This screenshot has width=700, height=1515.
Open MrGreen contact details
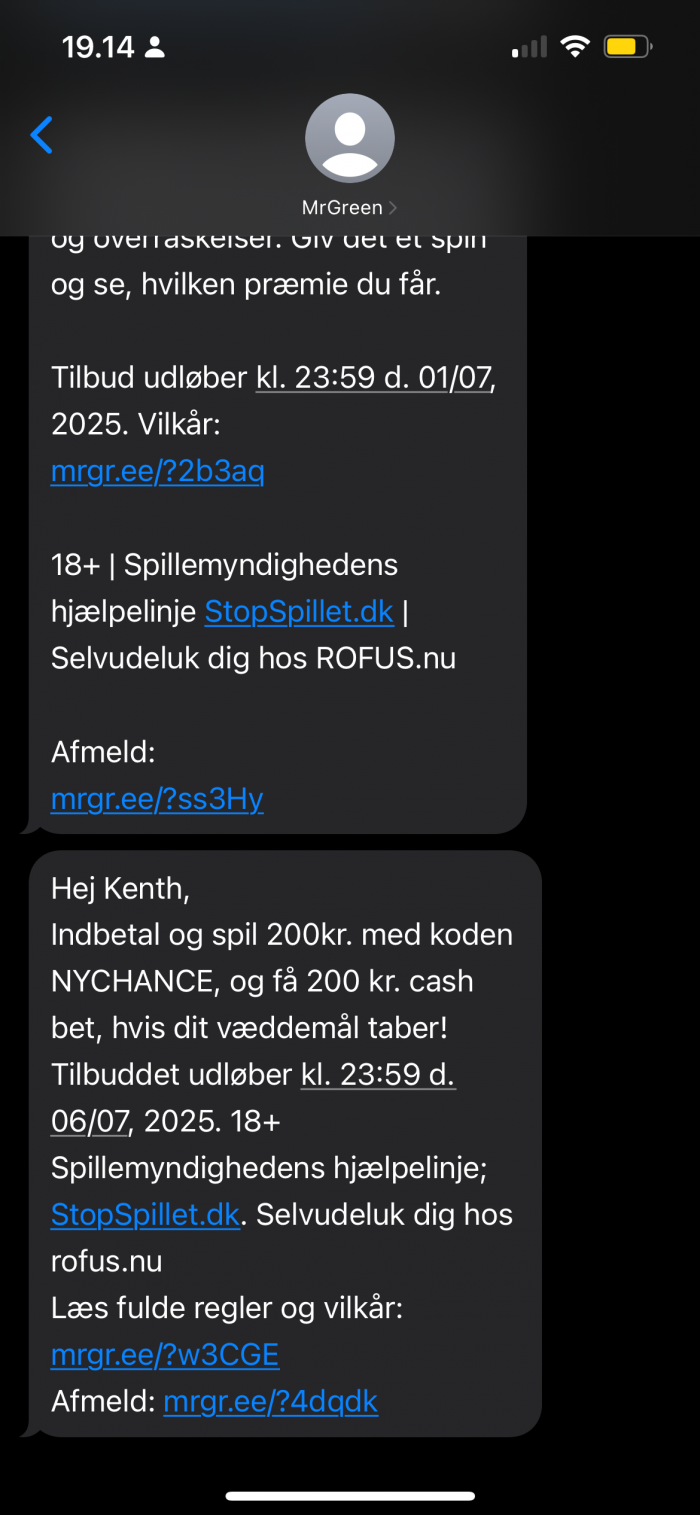tap(349, 157)
